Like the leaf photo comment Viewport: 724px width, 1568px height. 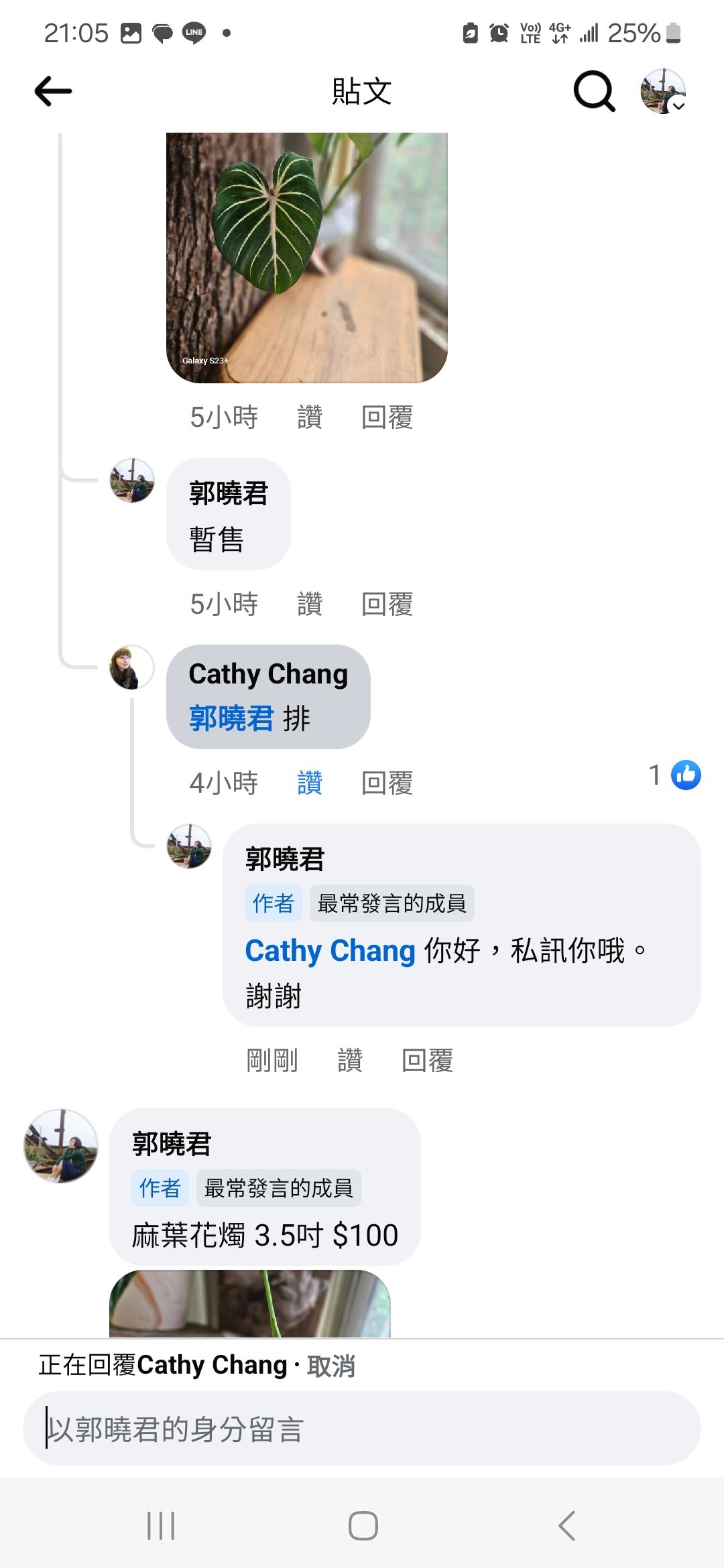click(x=310, y=417)
